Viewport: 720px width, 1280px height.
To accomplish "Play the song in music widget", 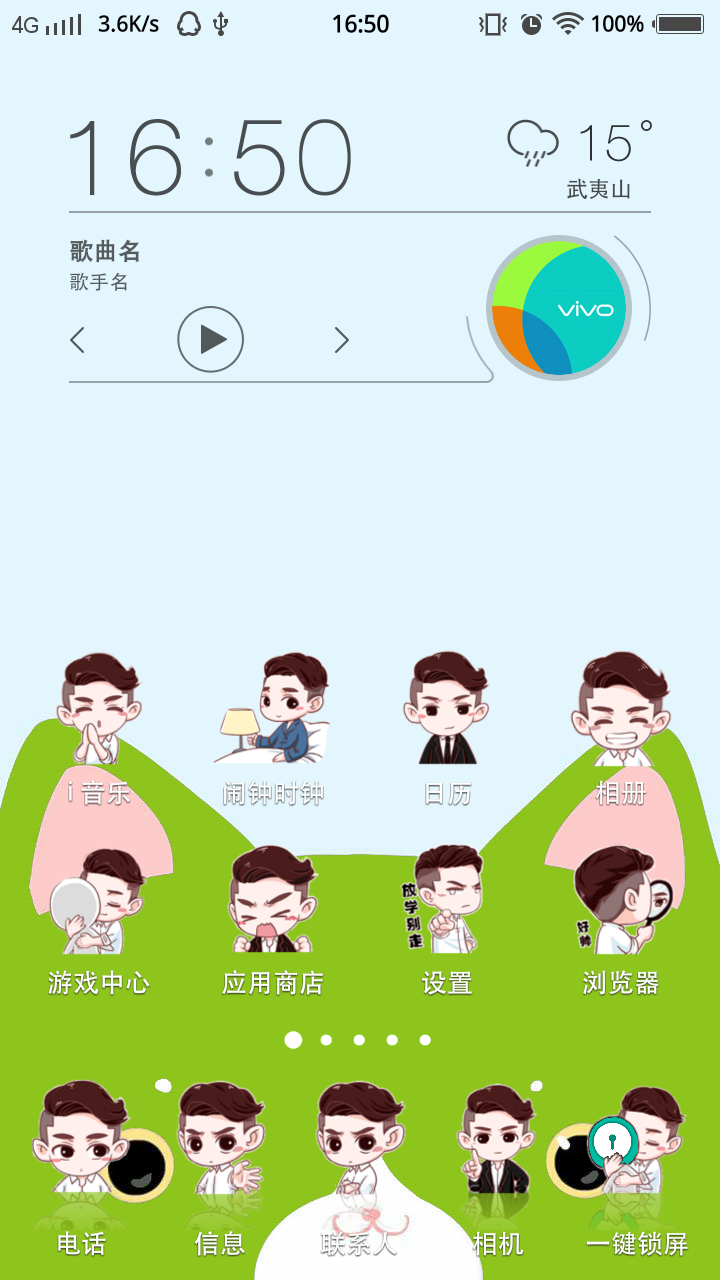I will pos(210,340).
